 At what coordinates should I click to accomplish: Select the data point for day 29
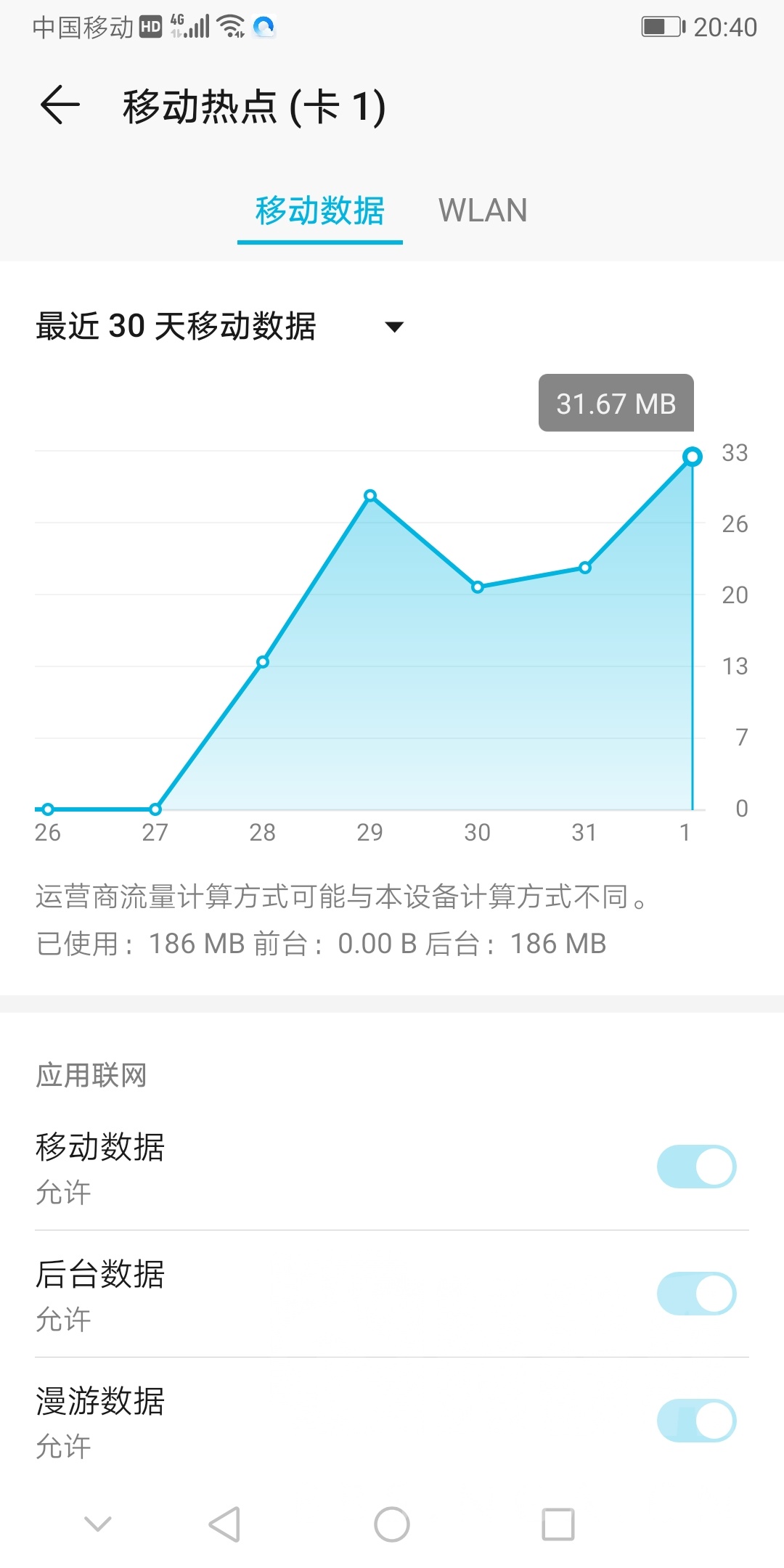tap(370, 496)
